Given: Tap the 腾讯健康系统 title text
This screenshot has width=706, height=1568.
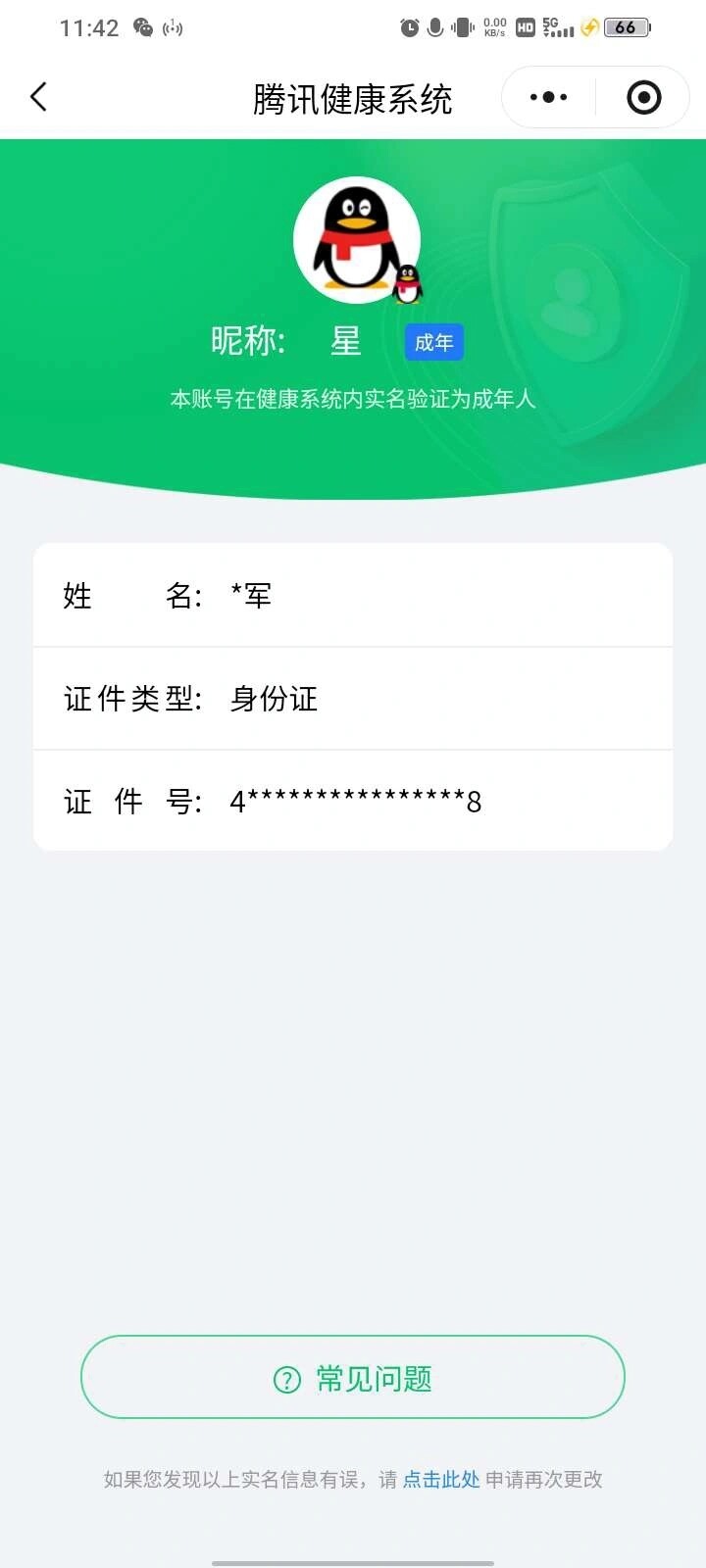Looking at the screenshot, I should point(352,99).
